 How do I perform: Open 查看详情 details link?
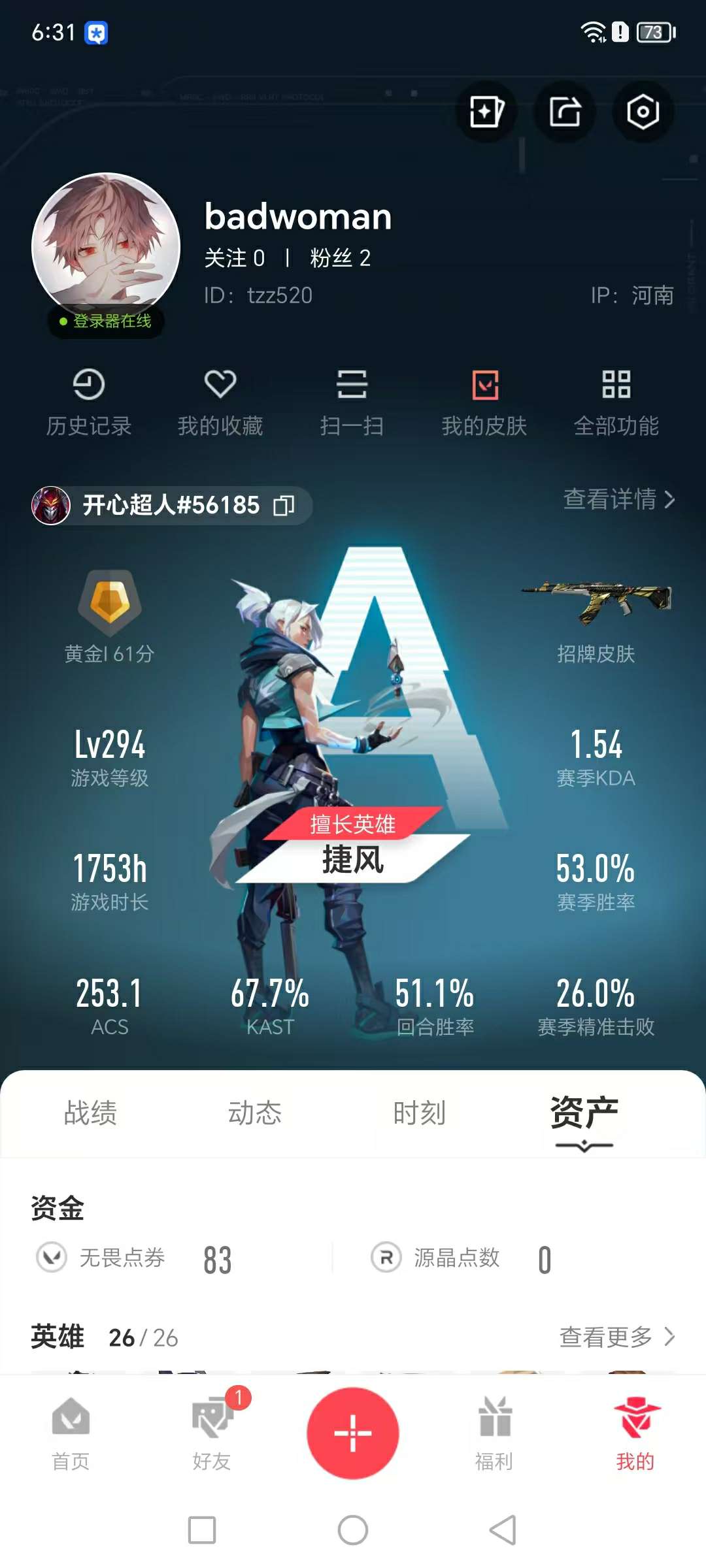pyautogui.click(x=619, y=499)
